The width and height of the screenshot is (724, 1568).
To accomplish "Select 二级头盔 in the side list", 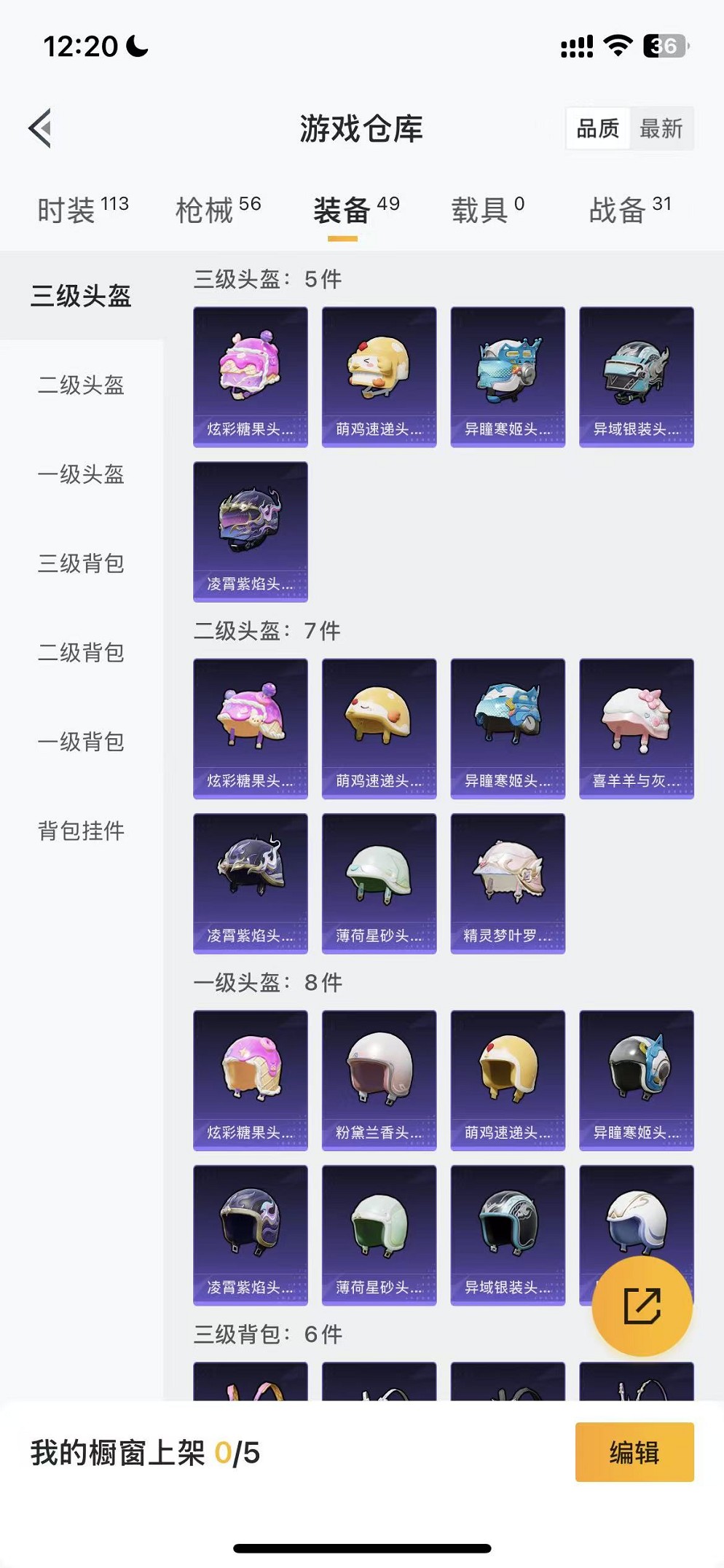I will point(81,385).
